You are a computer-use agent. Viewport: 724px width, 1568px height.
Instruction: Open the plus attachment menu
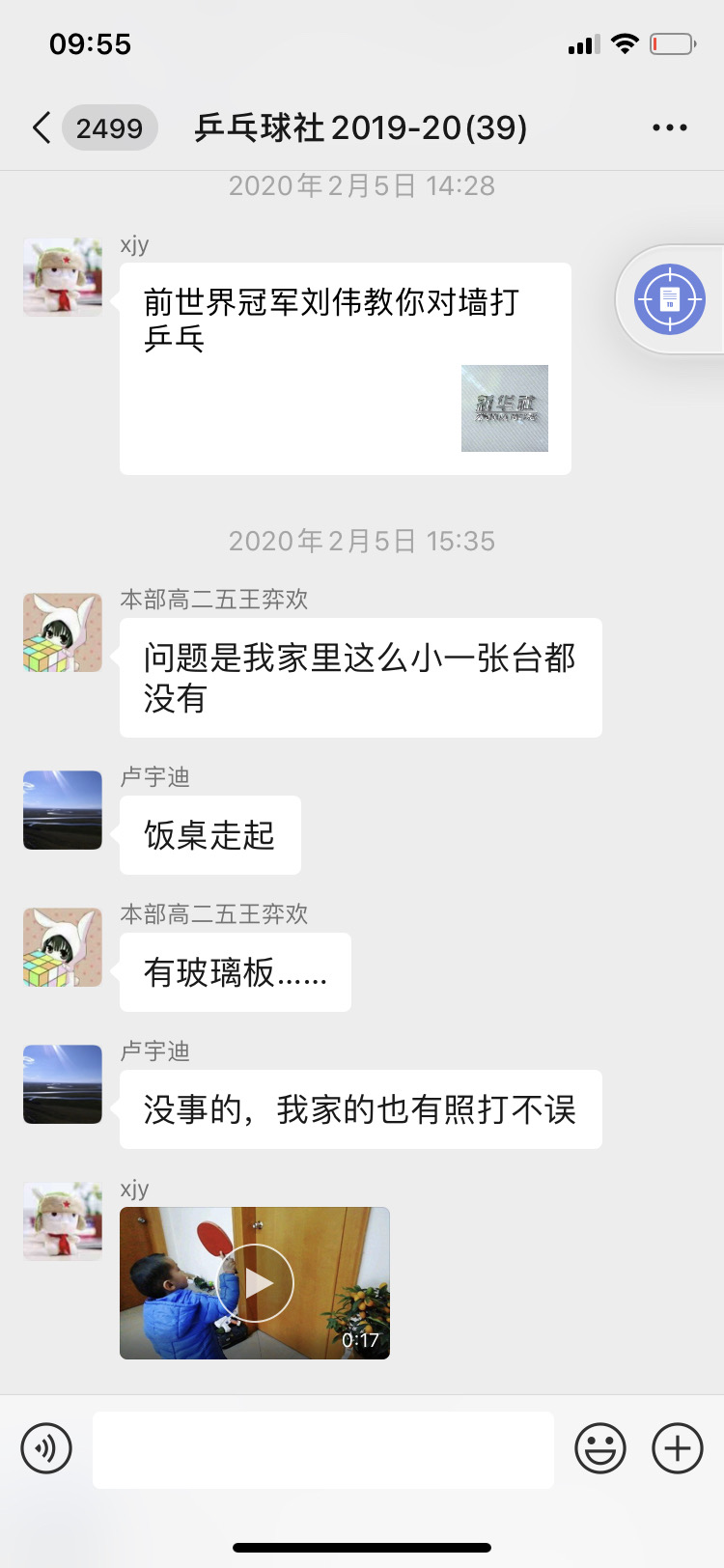point(678,1448)
